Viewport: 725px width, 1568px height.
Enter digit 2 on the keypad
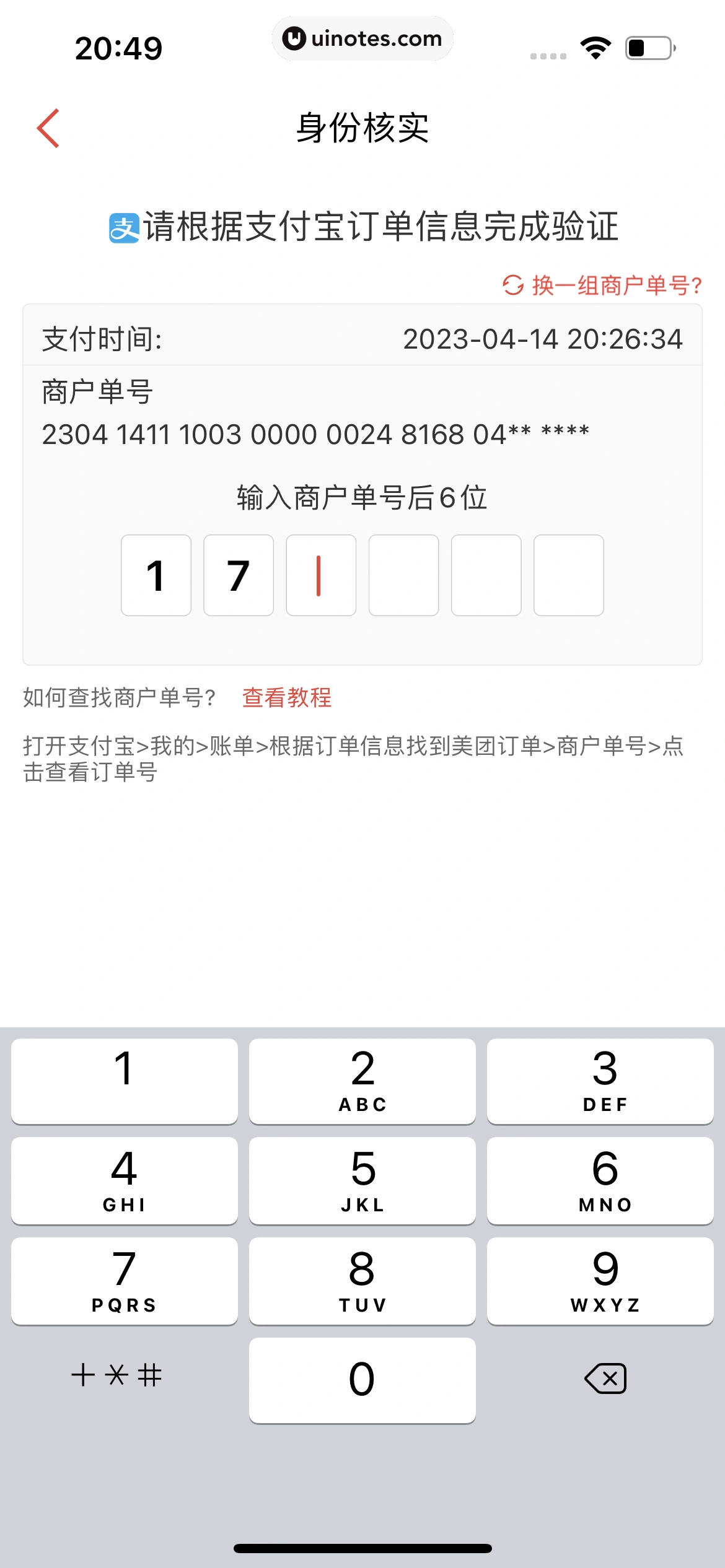pos(362,1081)
